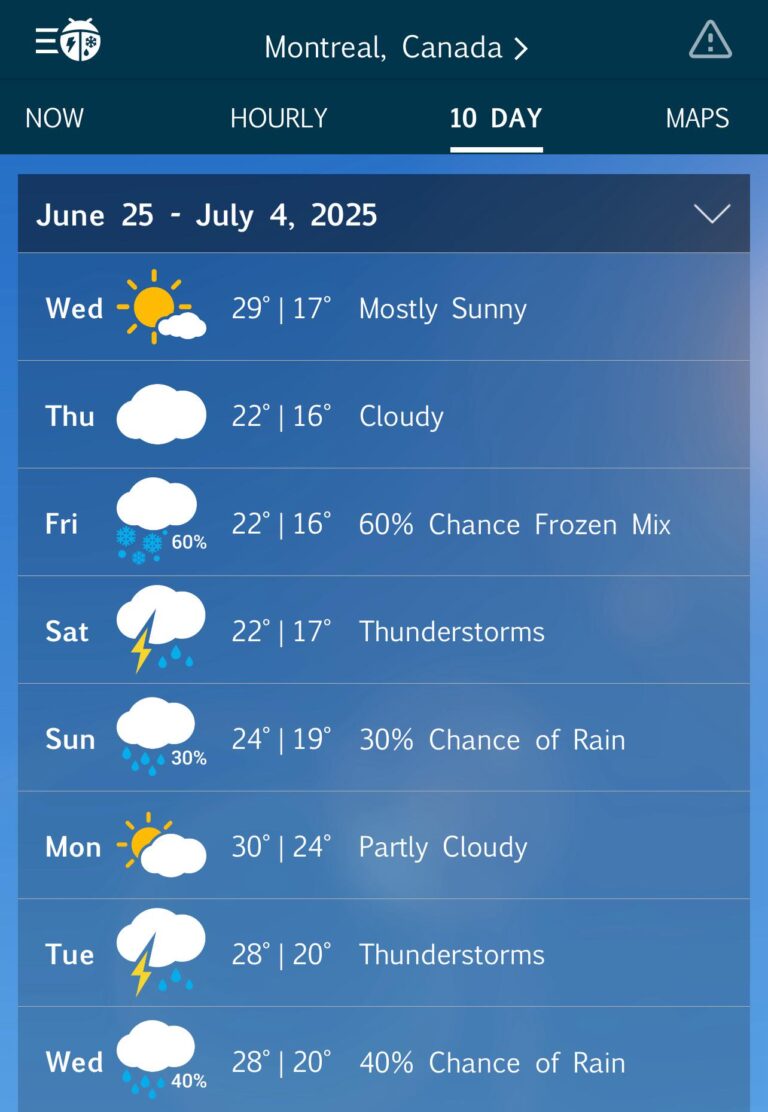Open Thursday's Cloudy forecast
The image size is (768, 1112).
pos(384,416)
